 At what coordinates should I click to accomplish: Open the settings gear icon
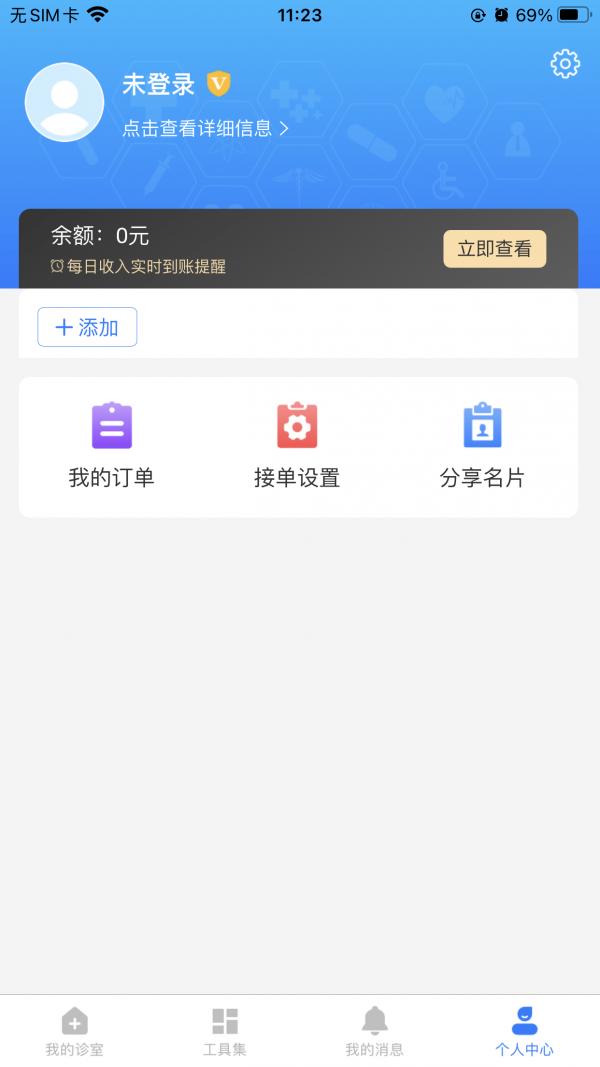click(x=565, y=64)
